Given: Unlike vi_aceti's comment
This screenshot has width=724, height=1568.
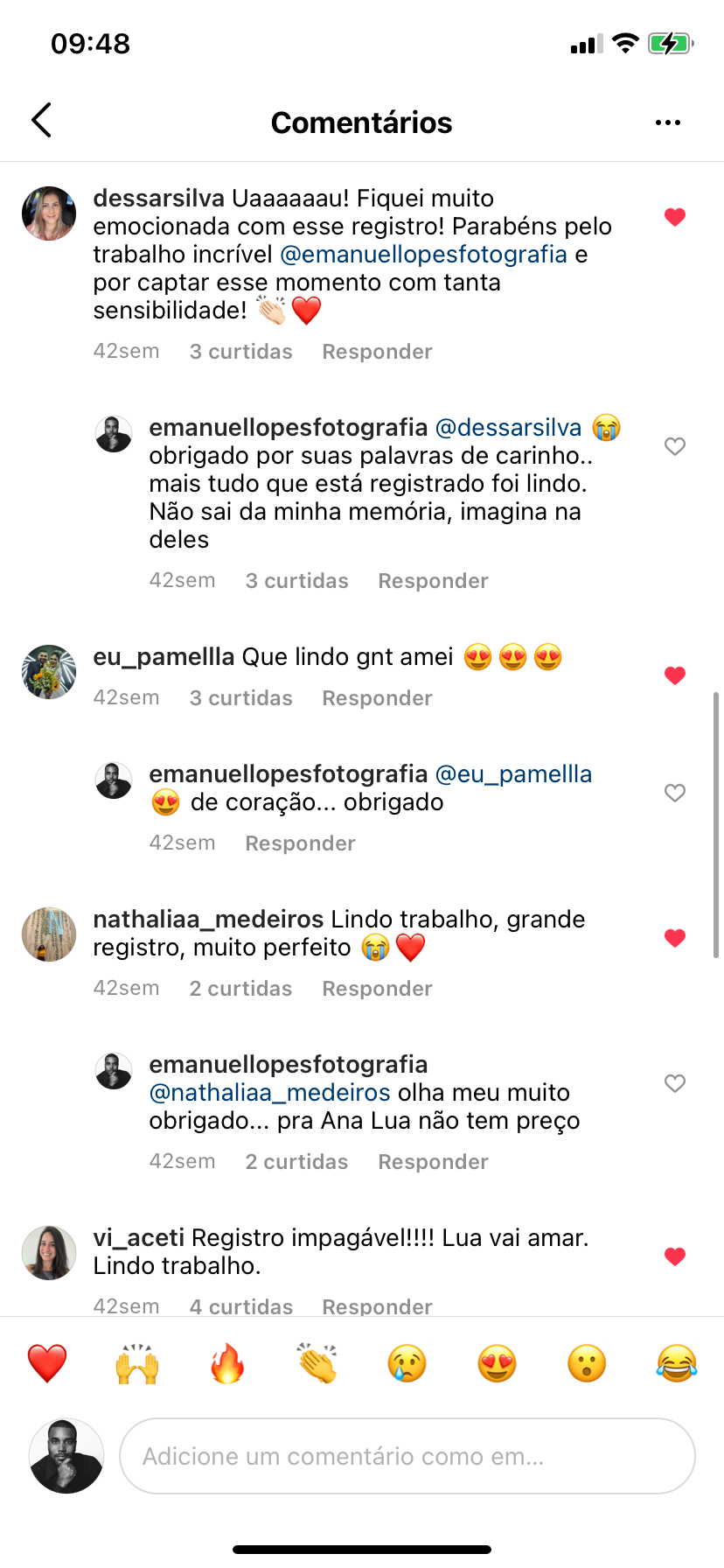Looking at the screenshot, I should [x=674, y=1256].
